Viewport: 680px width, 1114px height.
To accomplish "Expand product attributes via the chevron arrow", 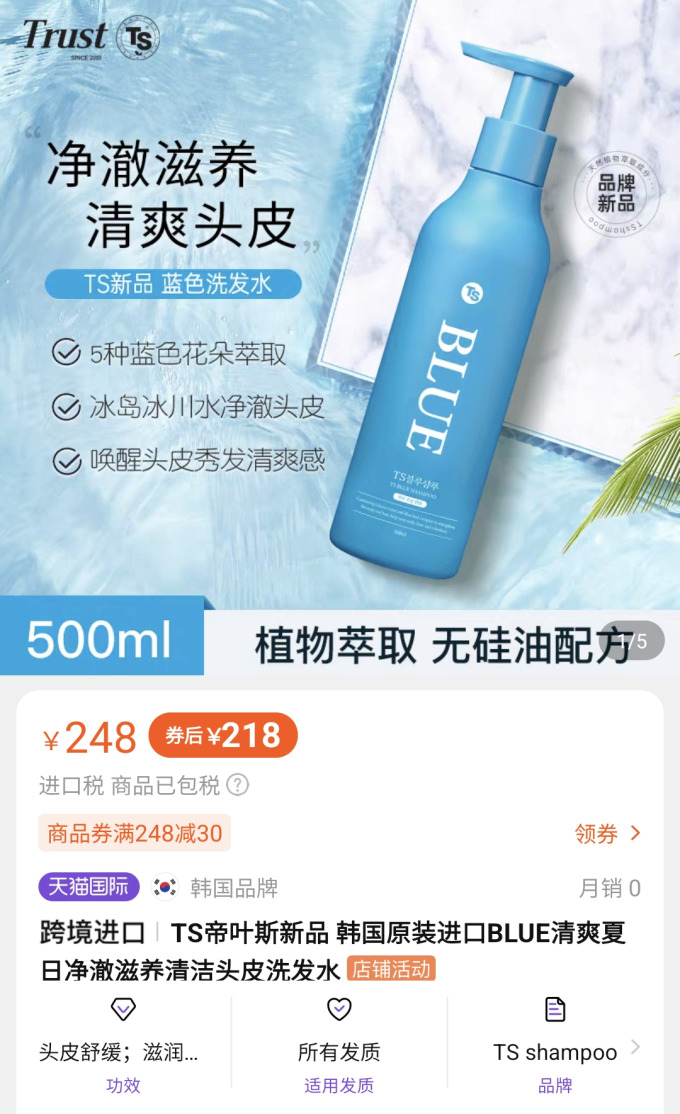I will 636,1048.
